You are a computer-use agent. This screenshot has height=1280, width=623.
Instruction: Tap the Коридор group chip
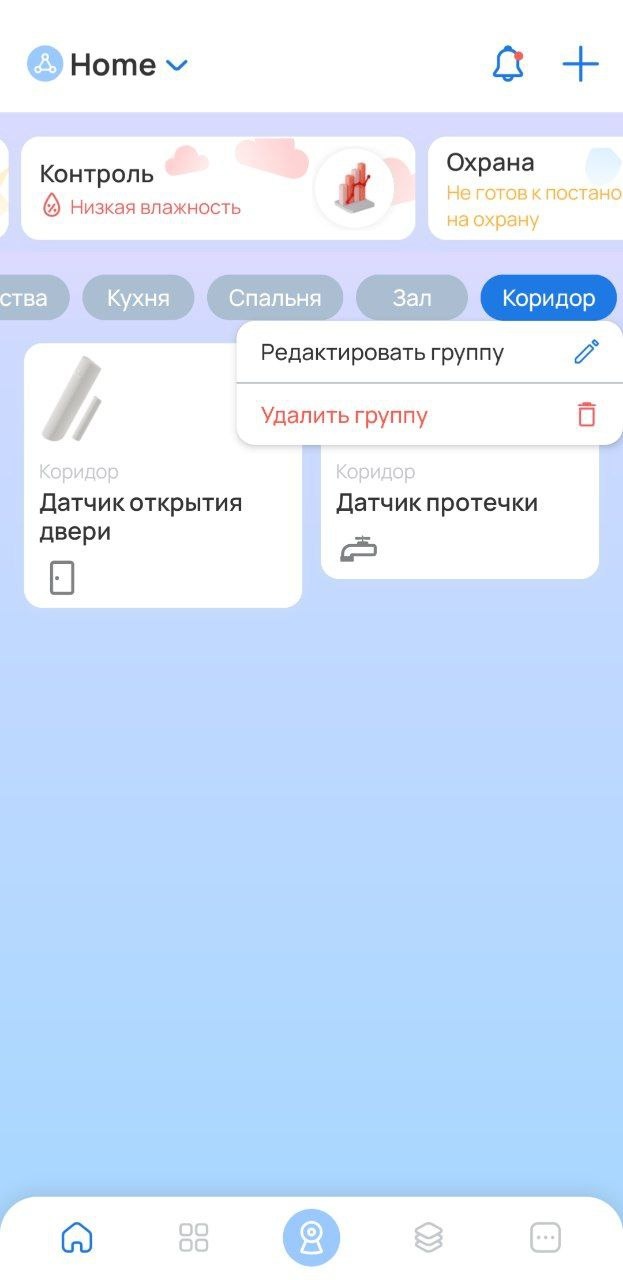[548, 298]
